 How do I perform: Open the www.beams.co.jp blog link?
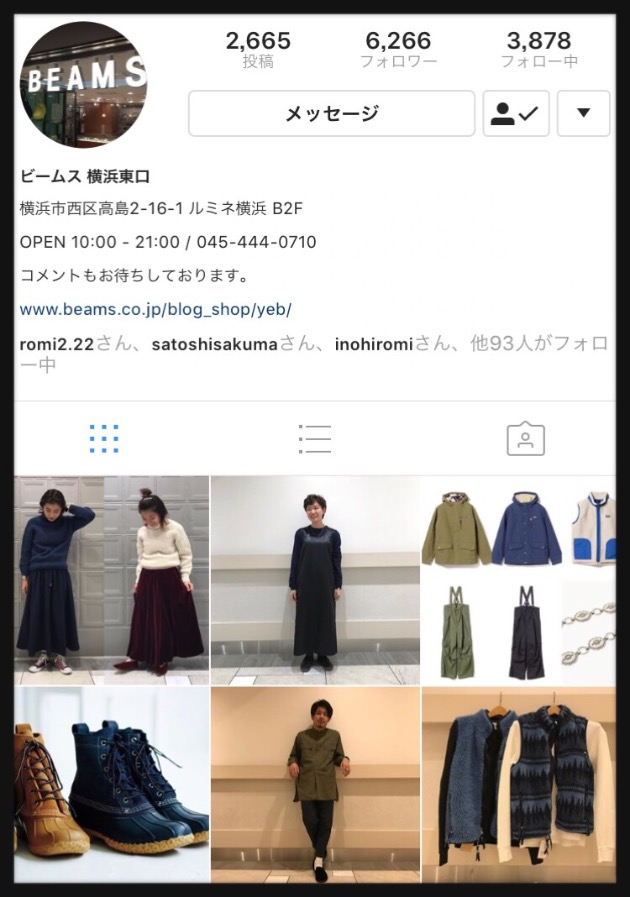pos(155,309)
